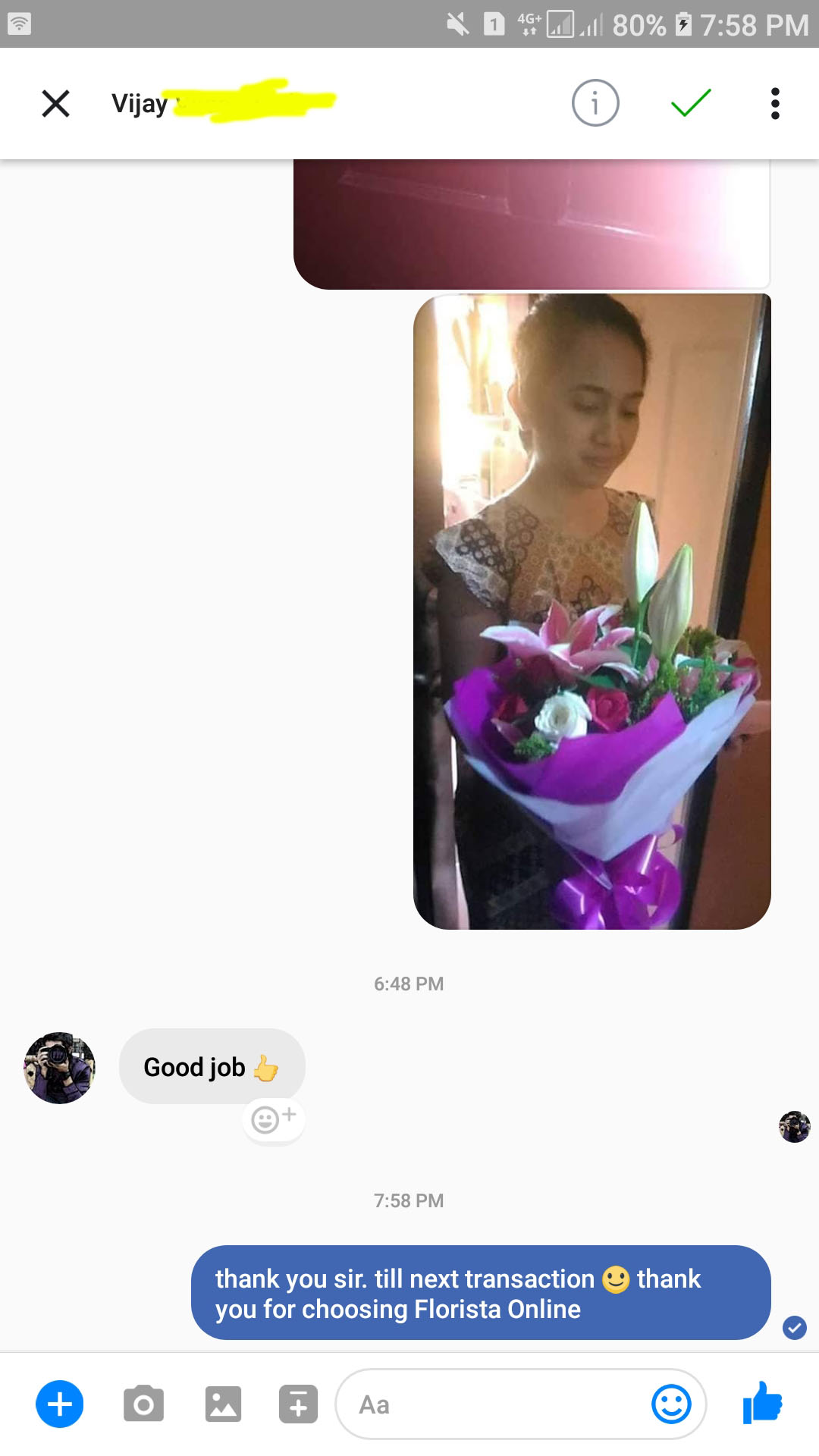Focus the Aa message input field
The height and width of the screenshot is (1456, 819).
(x=493, y=1404)
